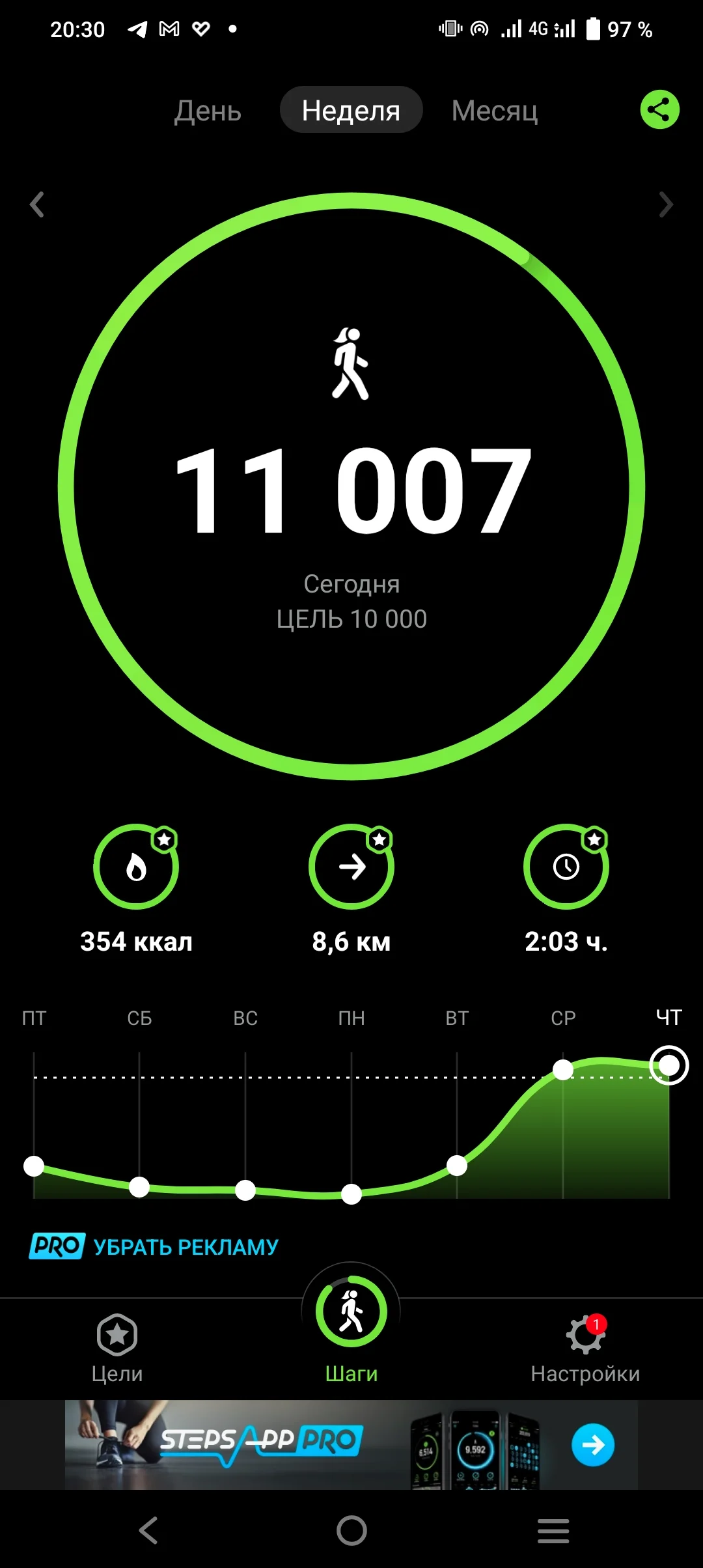Viewport: 703px width, 1568px height.
Task: Select the ПТ point on the chart
Action: (34, 1166)
